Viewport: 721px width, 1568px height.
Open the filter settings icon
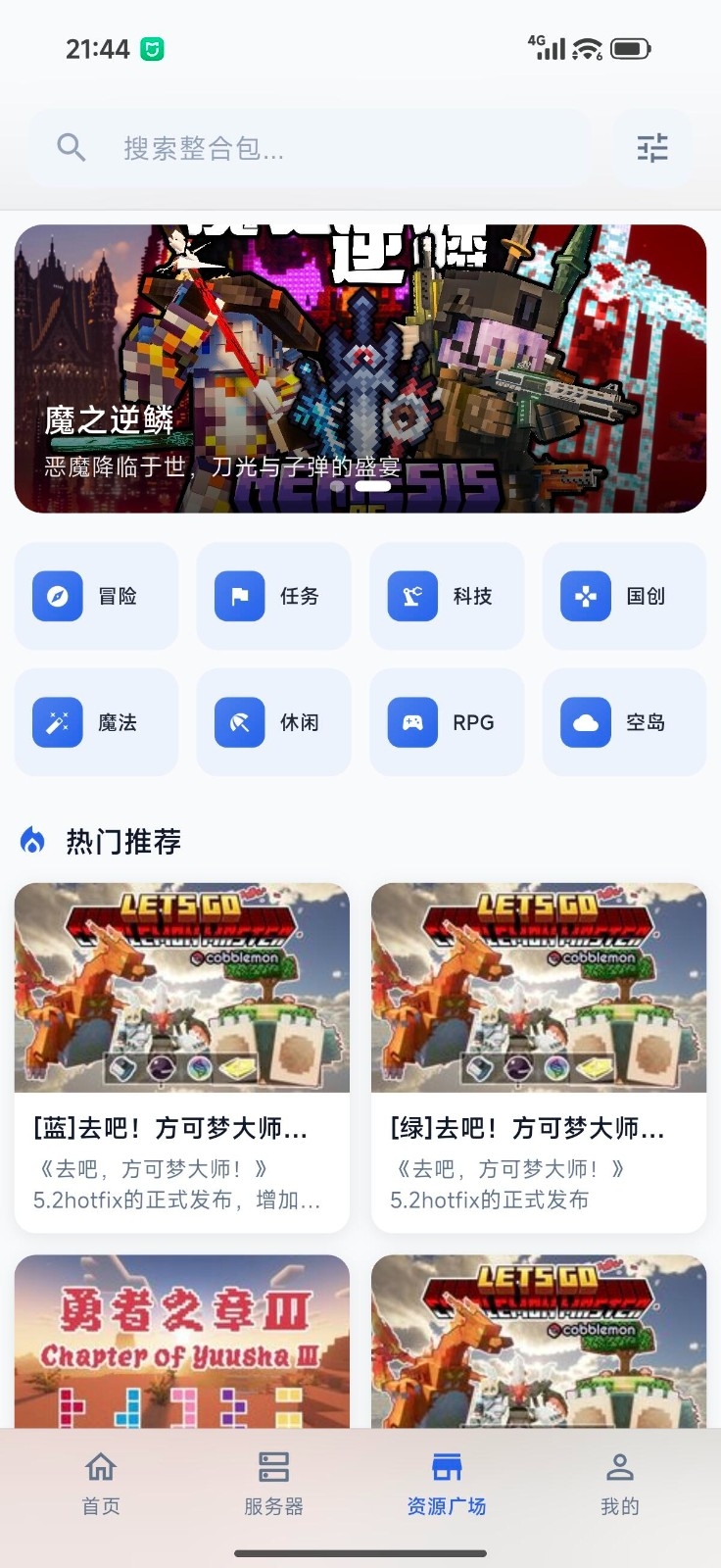(651, 148)
